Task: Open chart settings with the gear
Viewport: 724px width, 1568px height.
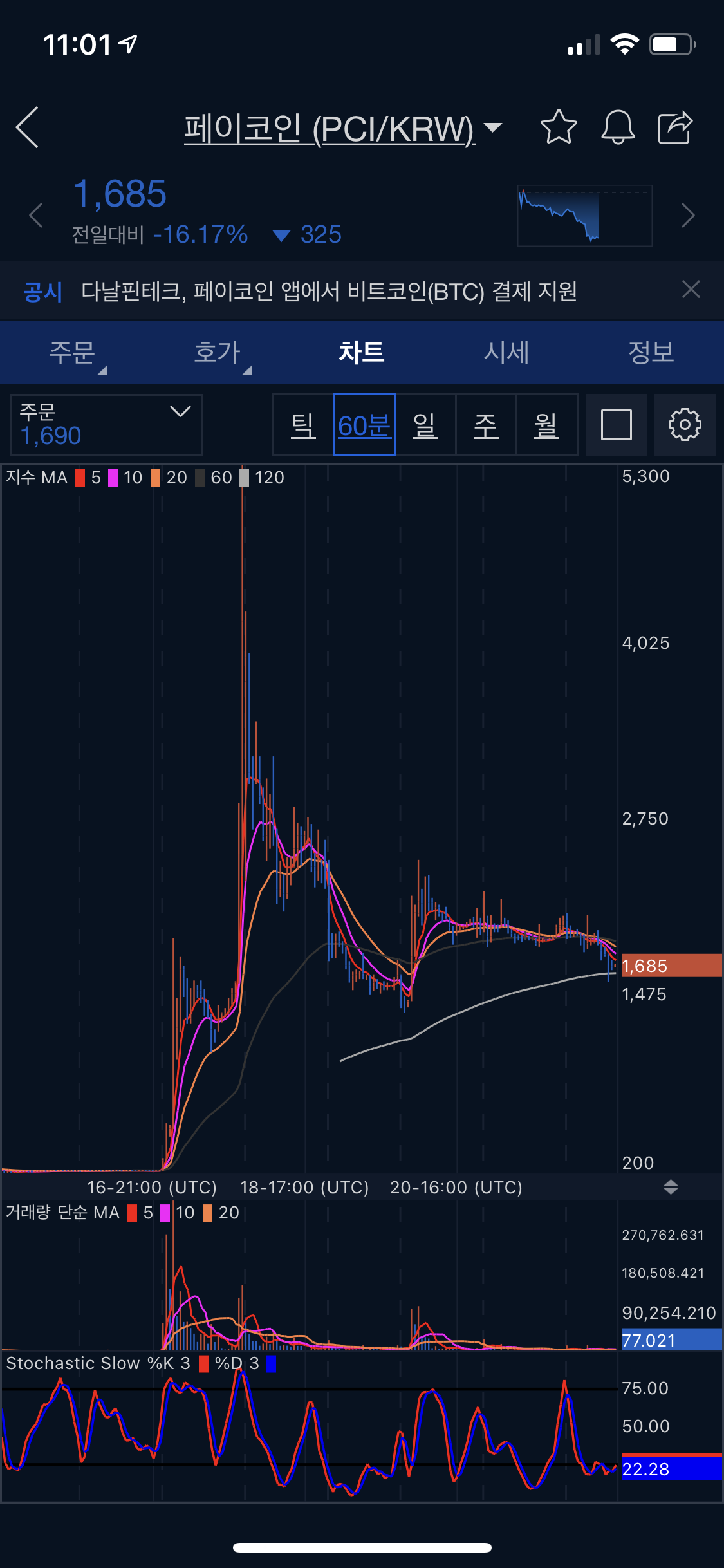Action: [x=685, y=425]
